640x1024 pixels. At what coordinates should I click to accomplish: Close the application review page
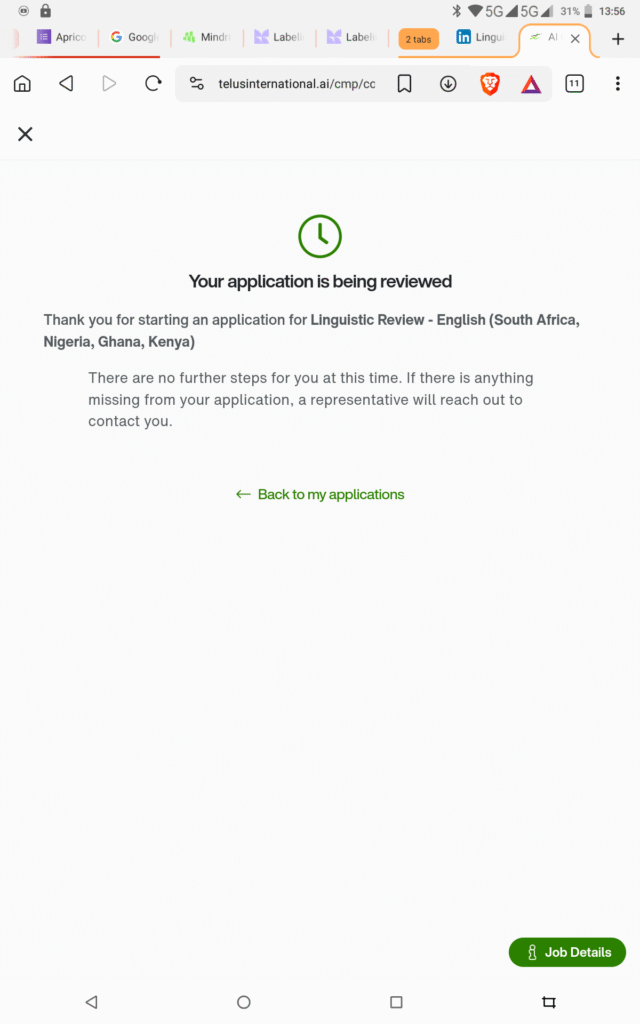[x=25, y=134]
